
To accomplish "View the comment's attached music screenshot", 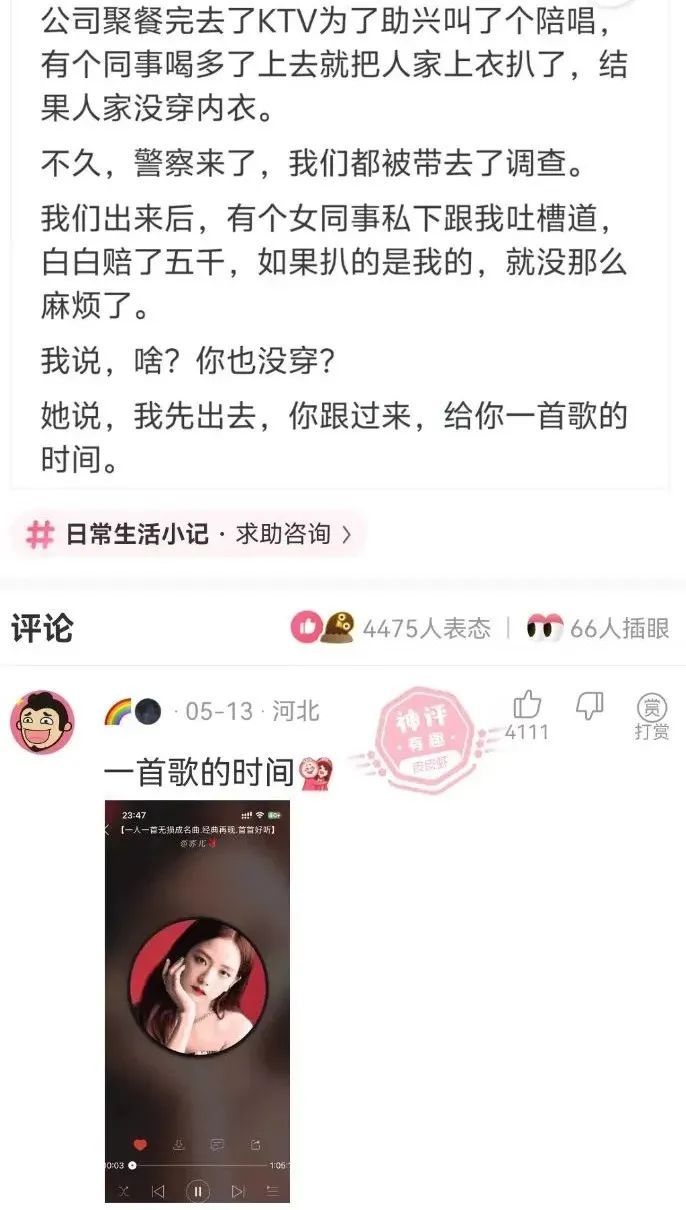I will [197, 1000].
